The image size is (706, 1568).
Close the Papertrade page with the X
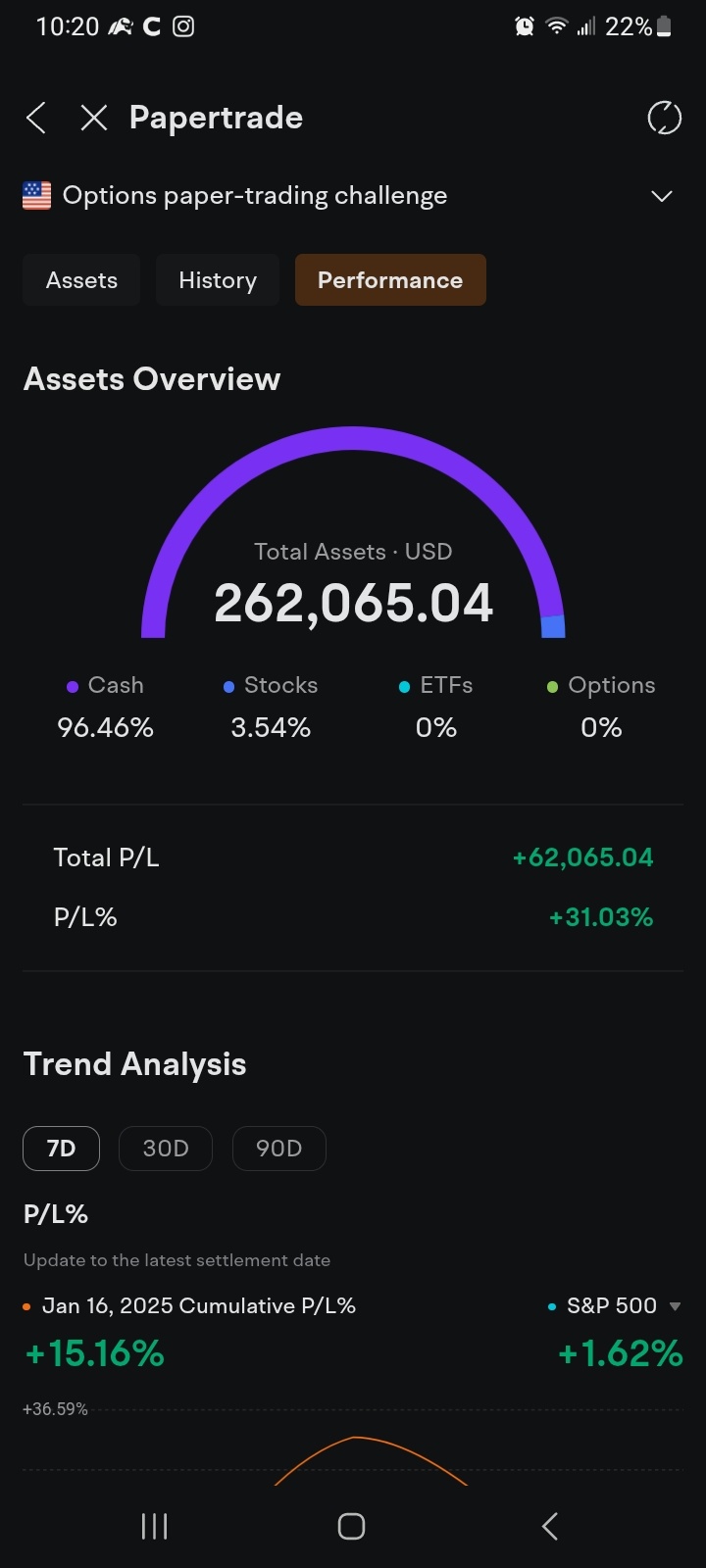click(94, 119)
